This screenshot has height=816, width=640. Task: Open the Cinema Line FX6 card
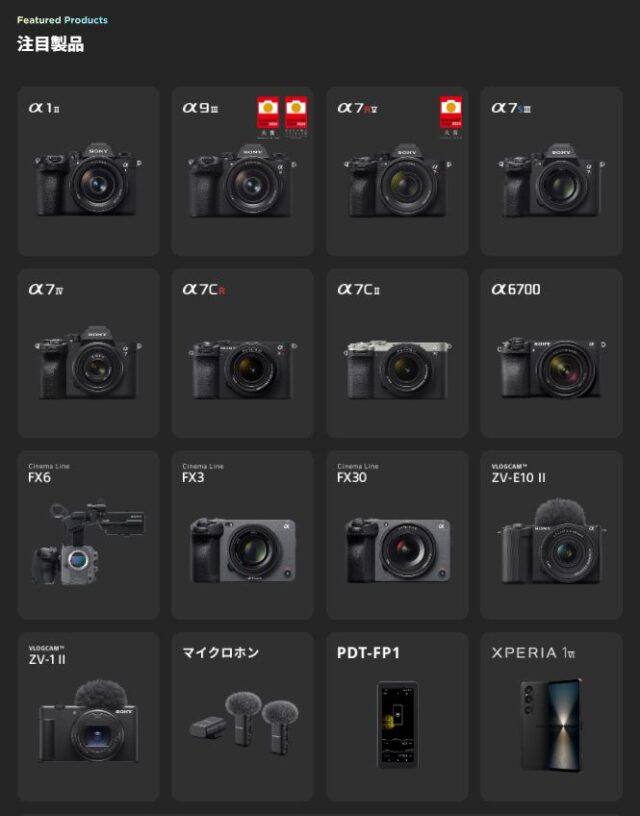tap(88, 535)
